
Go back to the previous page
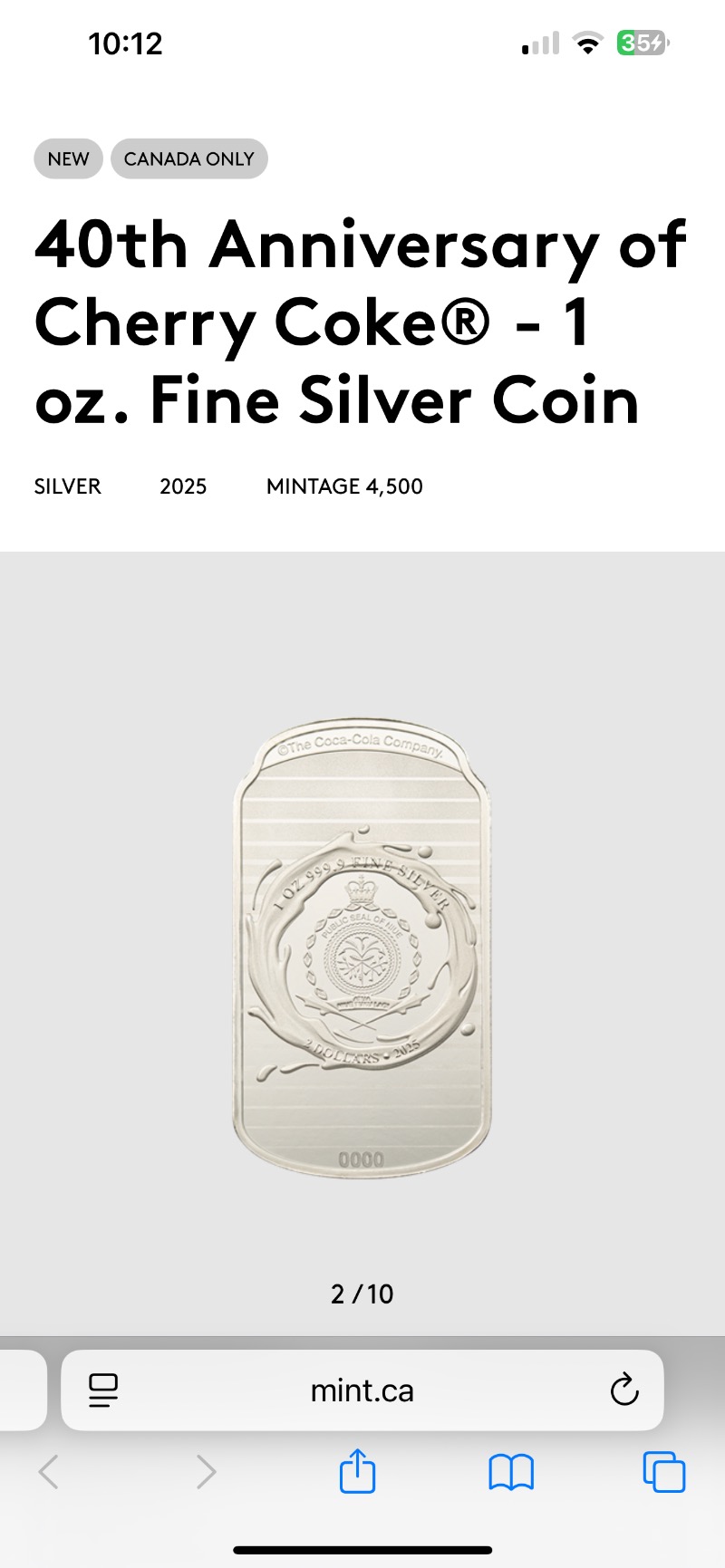49,1472
